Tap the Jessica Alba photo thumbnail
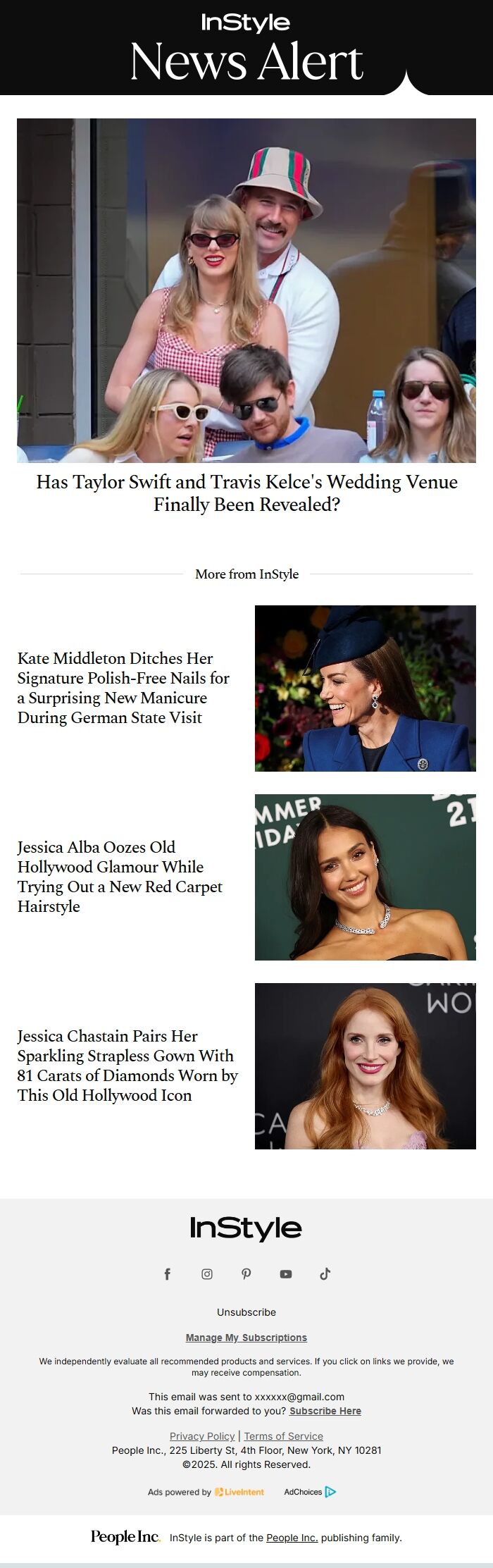 pyautogui.click(x=365, y=877)
